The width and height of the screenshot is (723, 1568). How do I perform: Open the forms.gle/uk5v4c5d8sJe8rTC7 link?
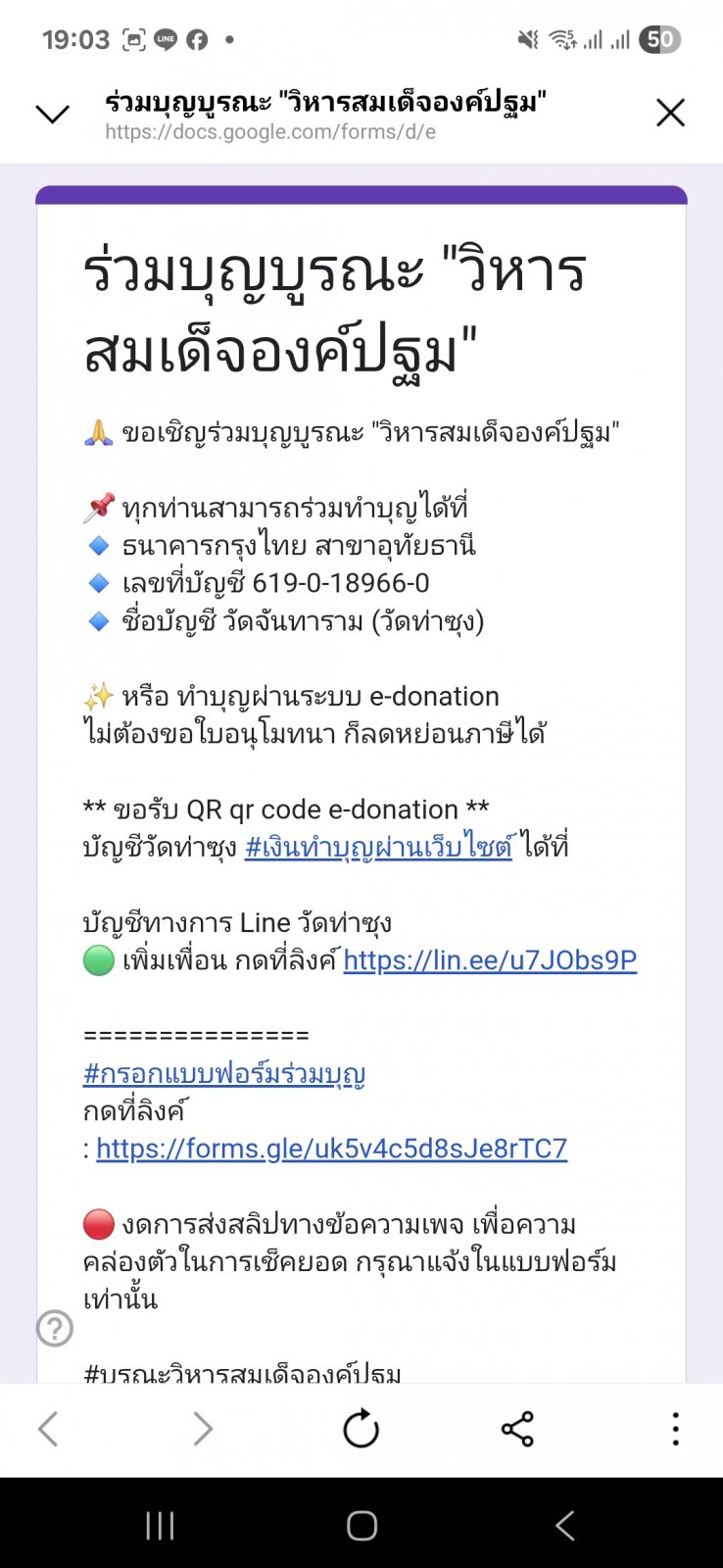[331, 1148]
